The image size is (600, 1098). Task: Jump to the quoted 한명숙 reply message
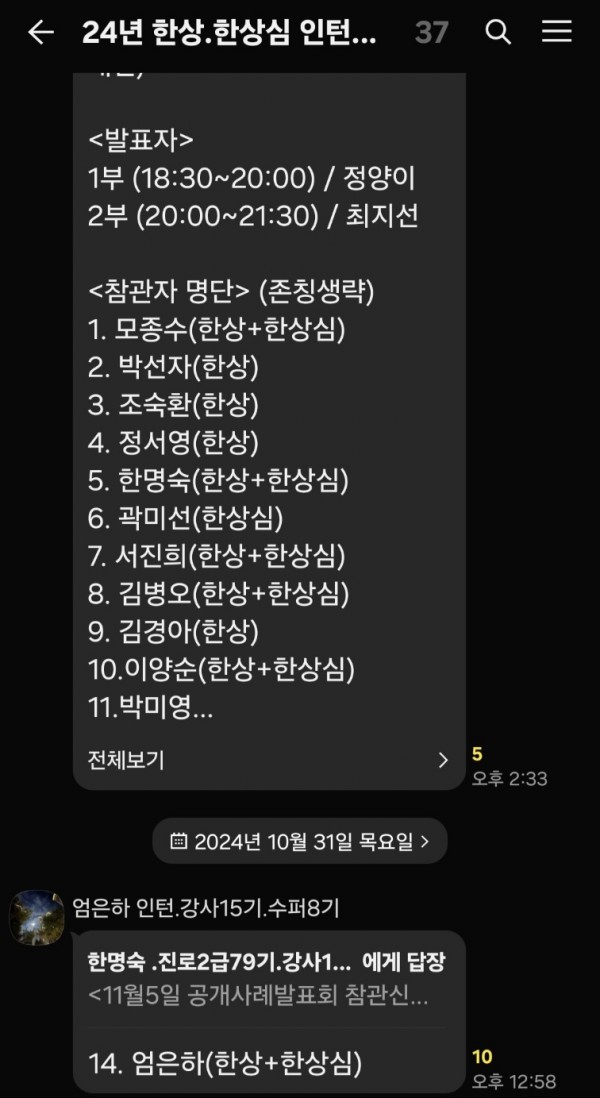coord(267,980)
